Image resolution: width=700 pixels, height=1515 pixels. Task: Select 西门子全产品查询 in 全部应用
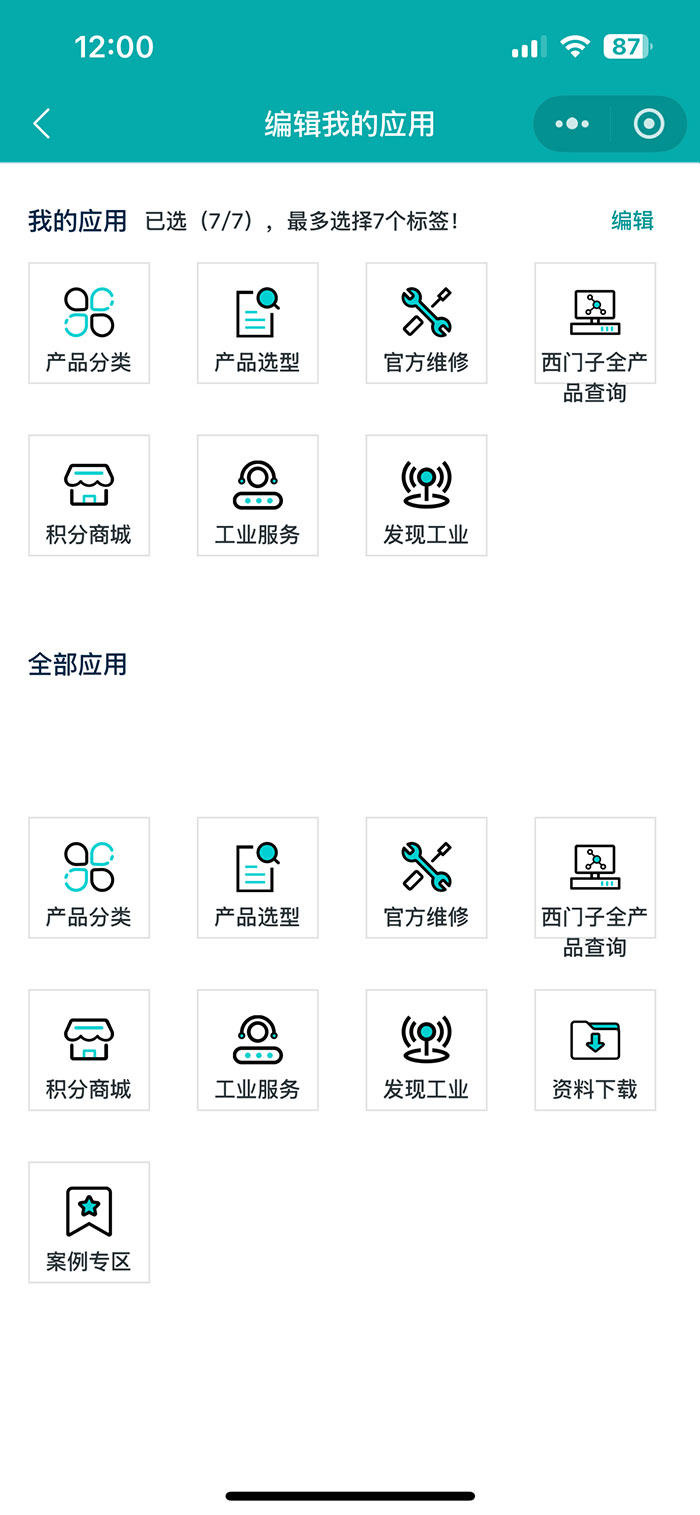(595, 878)
